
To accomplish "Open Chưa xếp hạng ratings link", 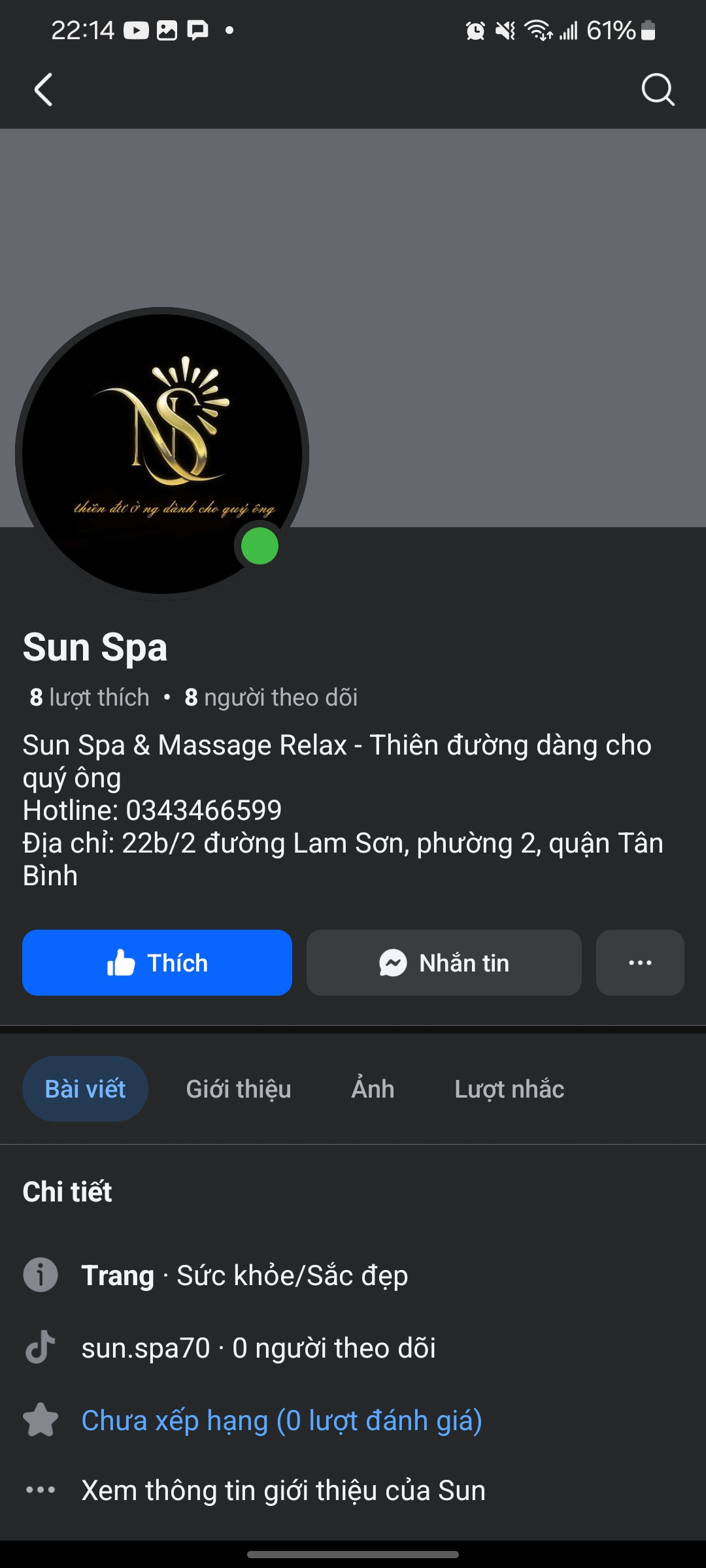I will tap(282, 1421).
